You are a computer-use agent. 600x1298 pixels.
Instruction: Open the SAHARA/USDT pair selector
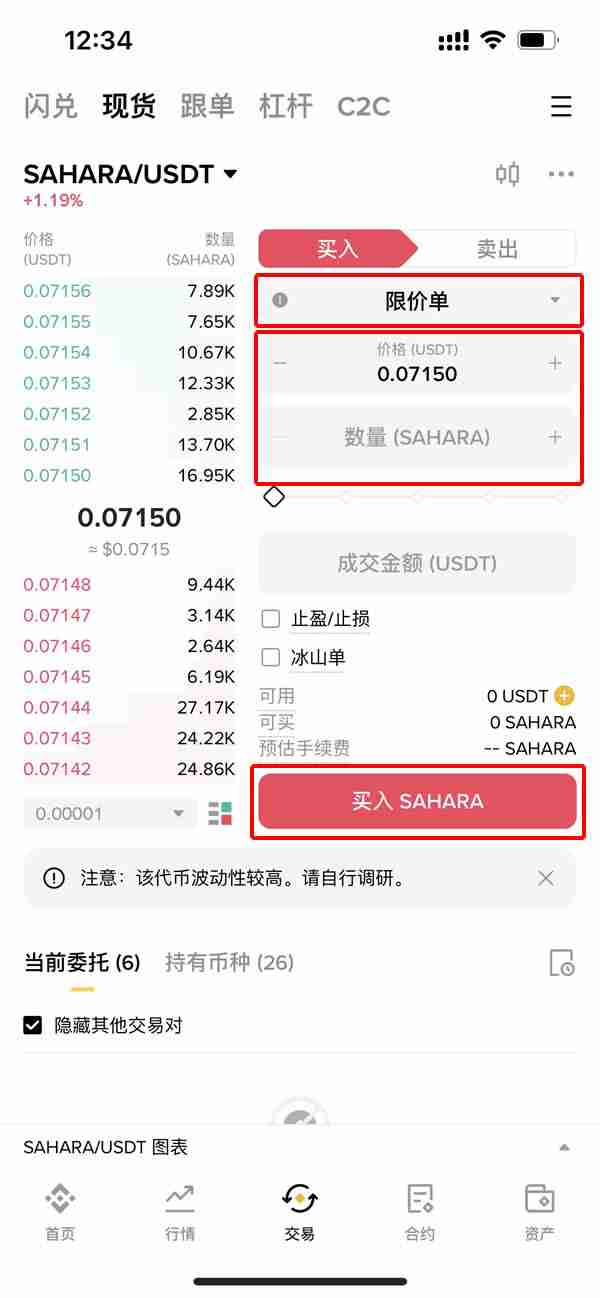(x=130, y=175)
